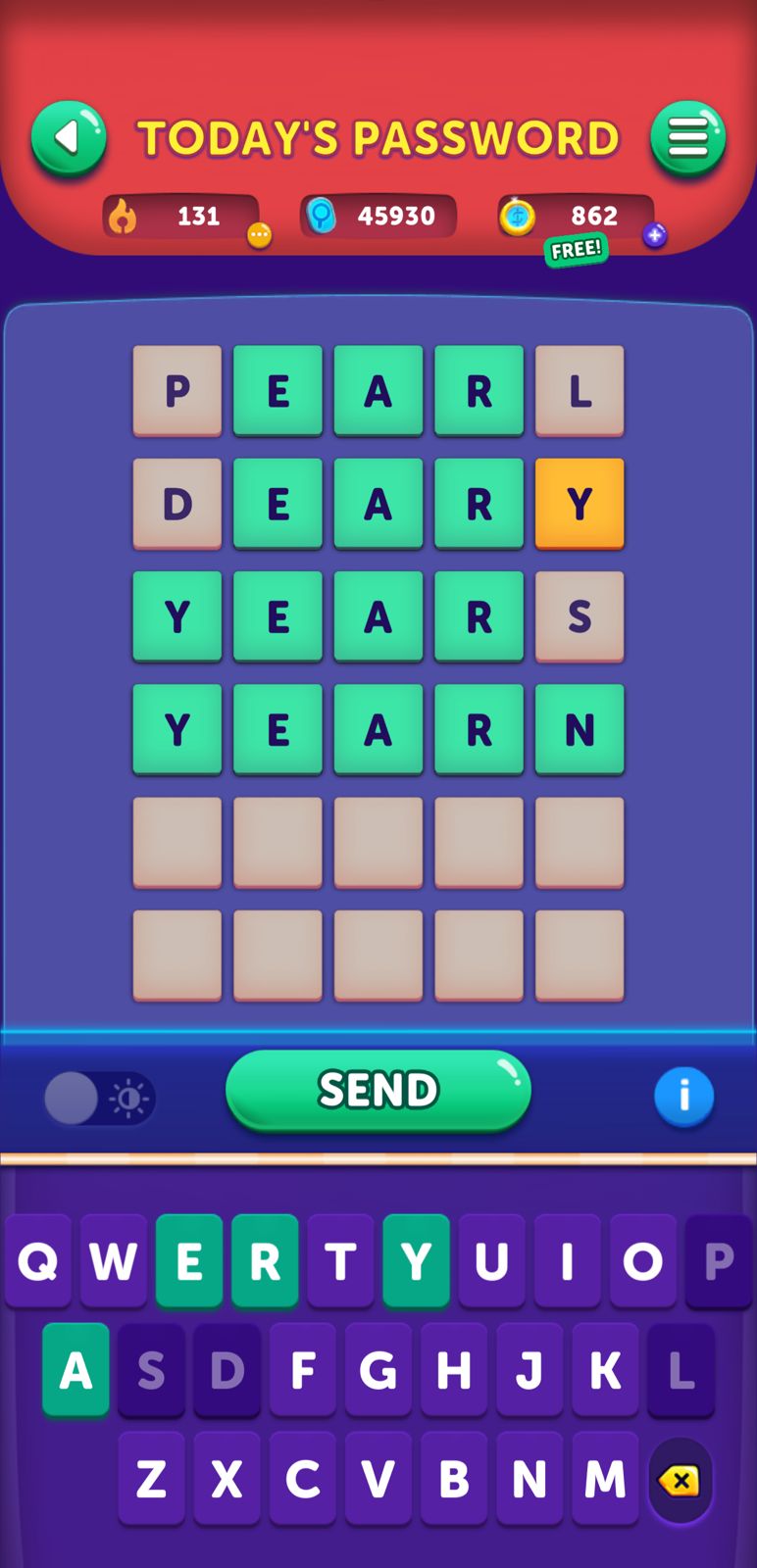Delete last letter with backspace key
Viewport: 757px width, 1568px height.
coord(680,1480)
